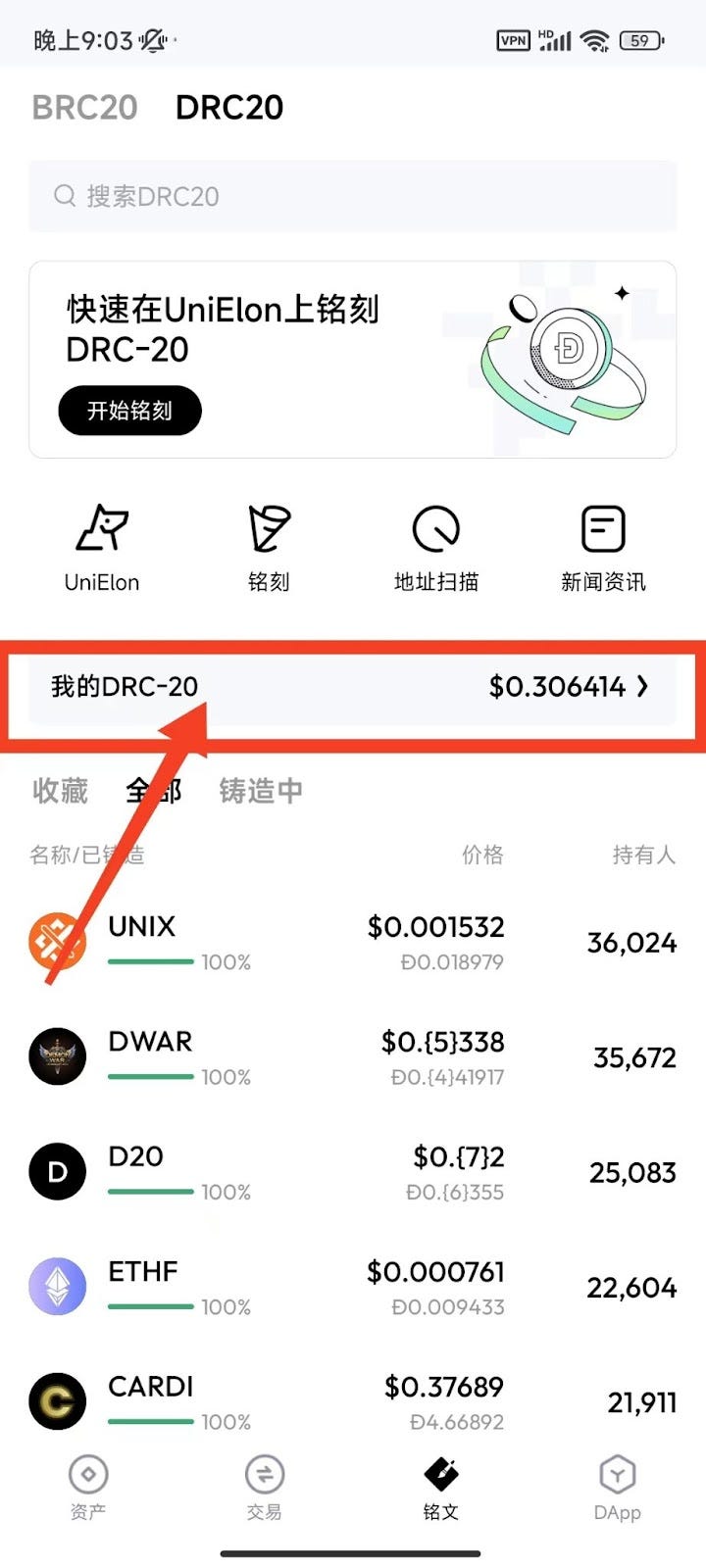This screenshot has width=706, height=1568.
Task: Tap the DWAR token logo
Action: (57, 1056)
